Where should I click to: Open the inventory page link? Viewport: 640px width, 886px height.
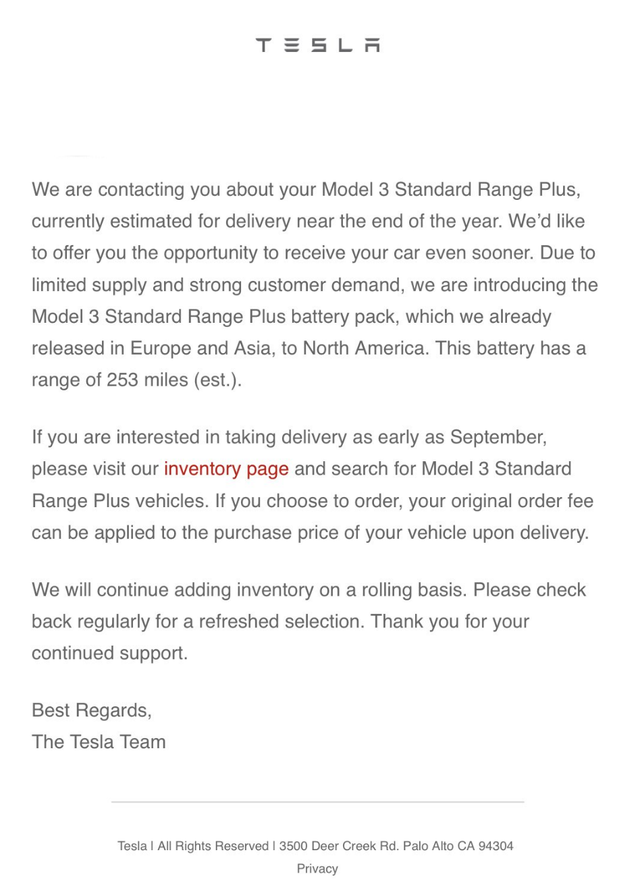[226, 469]
